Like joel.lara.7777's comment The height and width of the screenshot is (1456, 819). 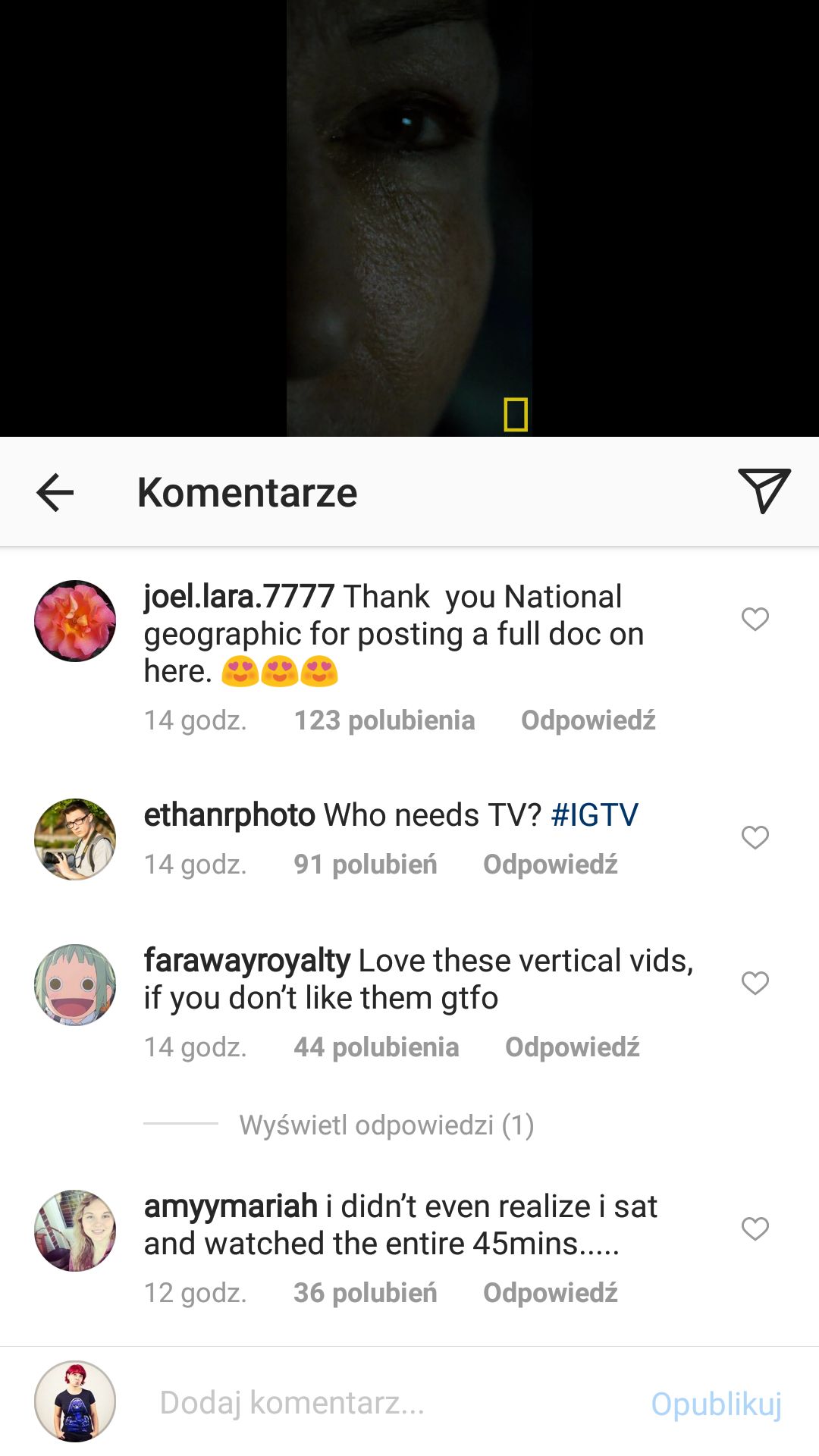[x=755, y=619]
